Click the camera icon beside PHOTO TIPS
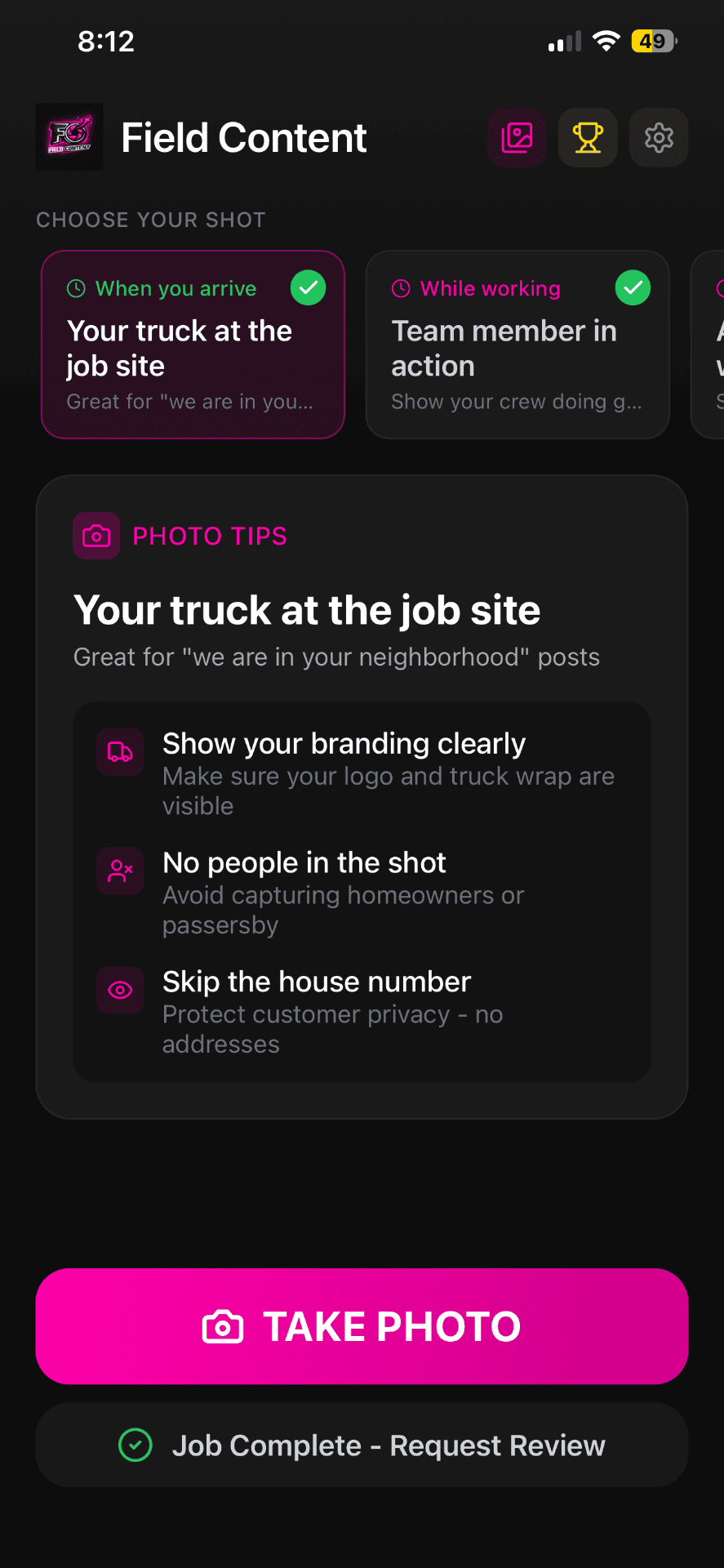Screen dimensions: 724x1568 pyautogui.click(x=95, y=536)
